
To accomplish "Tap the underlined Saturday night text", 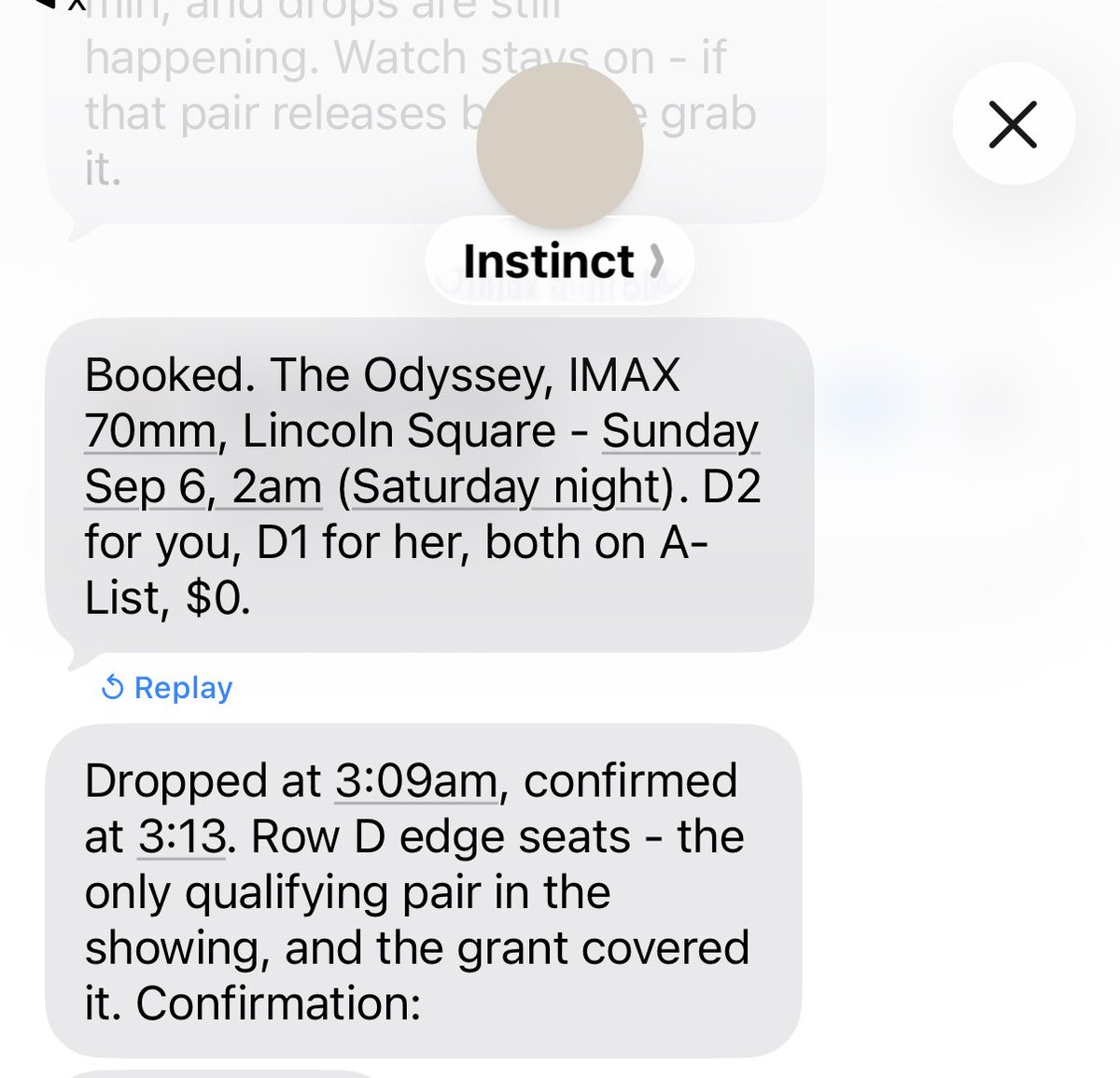I will tap(507, 487).
